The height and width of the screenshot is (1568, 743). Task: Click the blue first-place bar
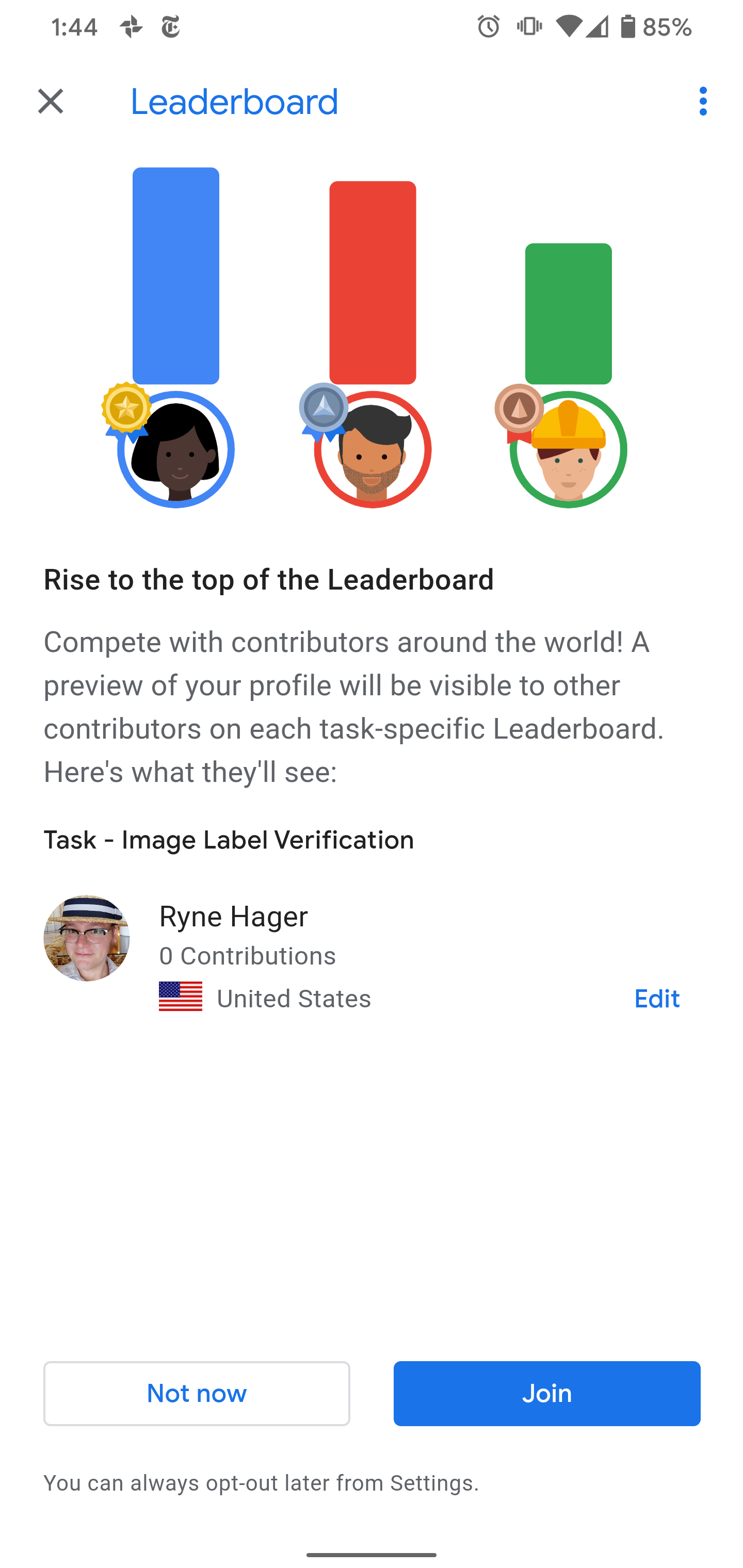coord(175,274)
